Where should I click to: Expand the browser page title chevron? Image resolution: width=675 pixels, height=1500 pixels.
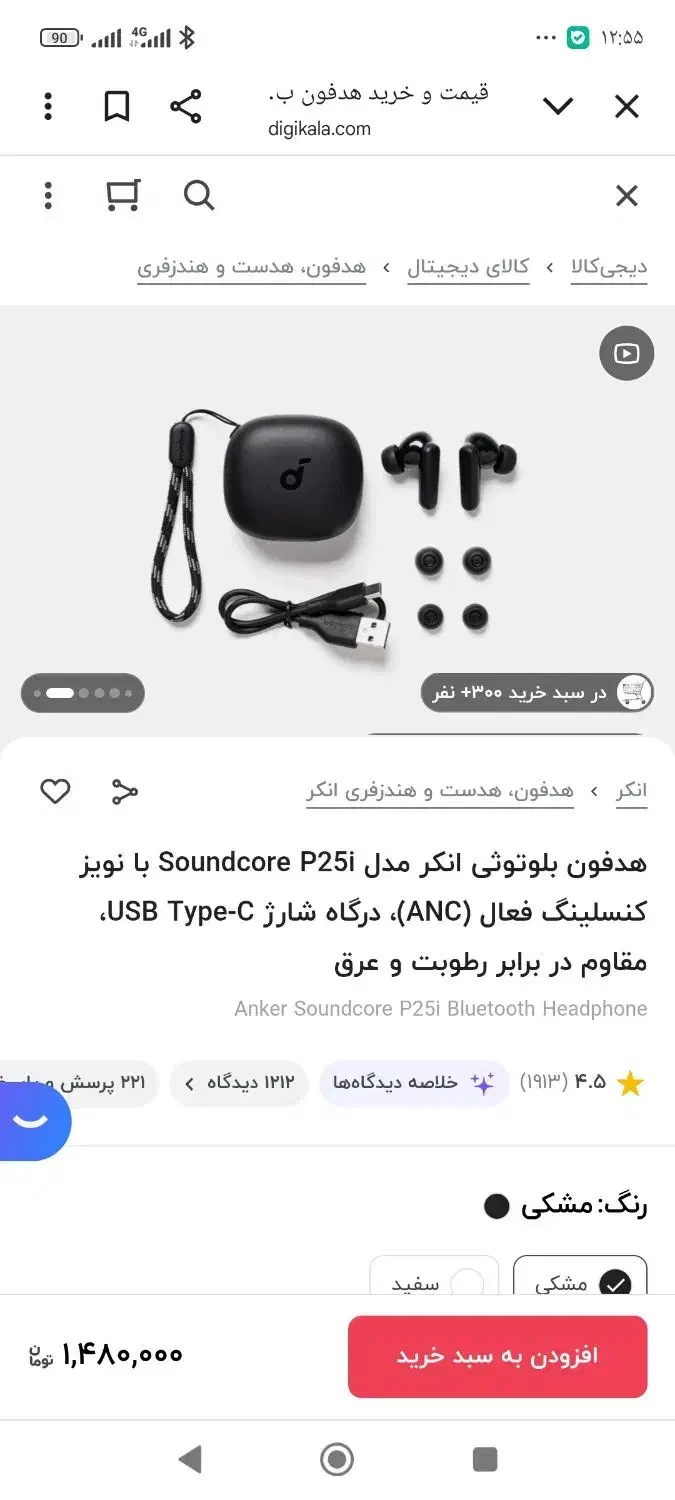558,106
